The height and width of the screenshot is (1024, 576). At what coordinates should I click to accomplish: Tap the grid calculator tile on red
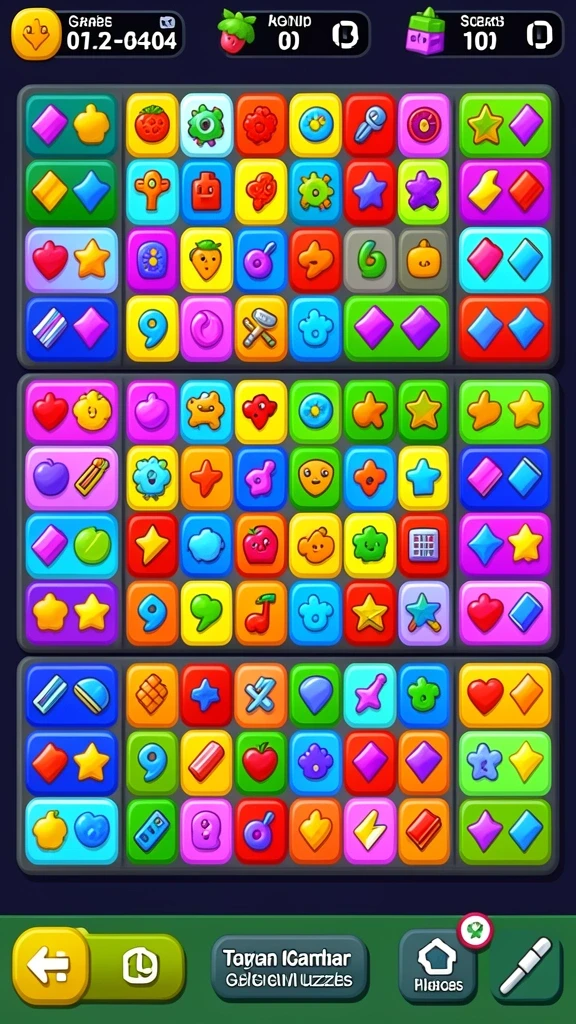tap(424, 545)
